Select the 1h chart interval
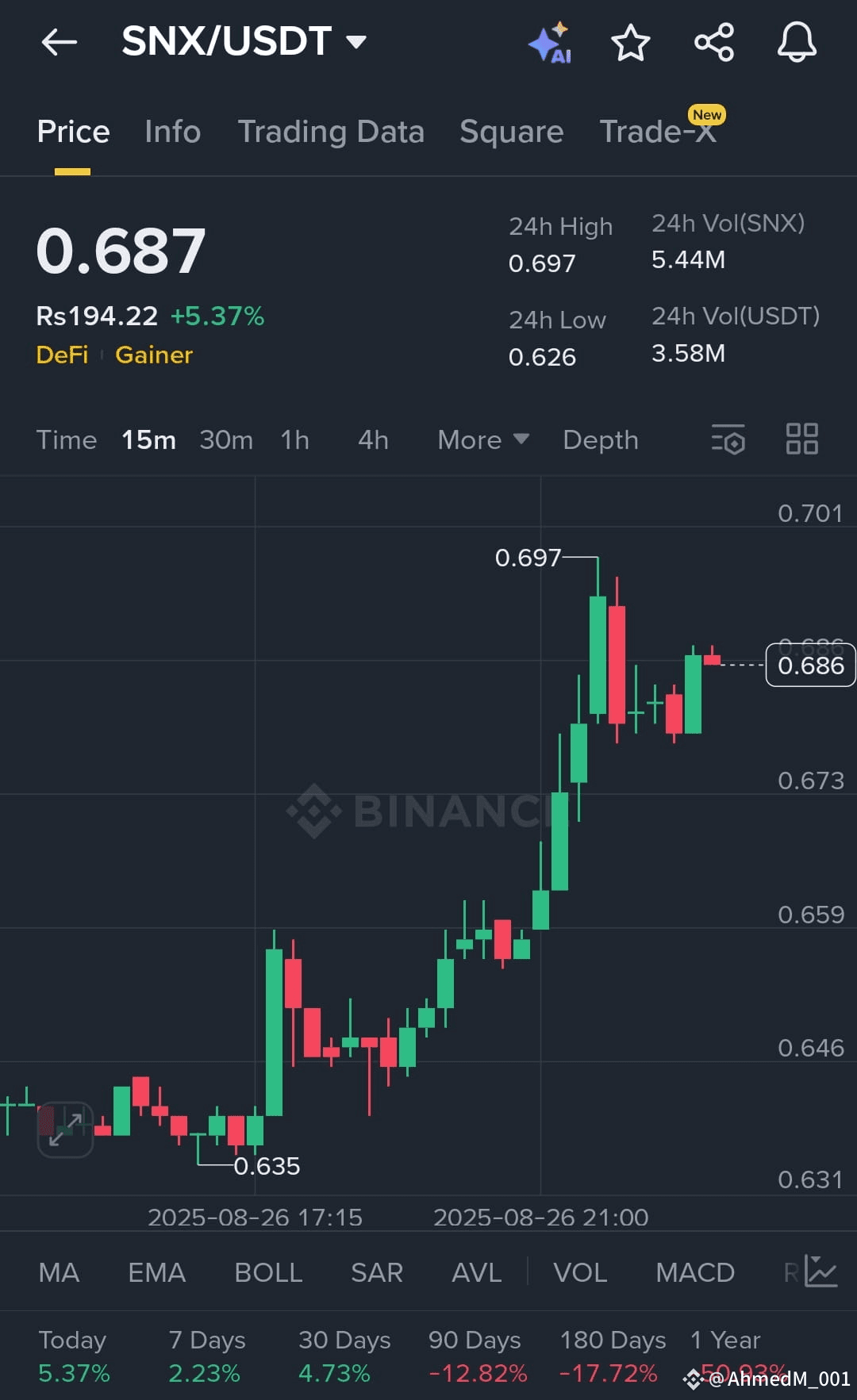The width and height of the screenshot is (857, 1400). (294, 439)
